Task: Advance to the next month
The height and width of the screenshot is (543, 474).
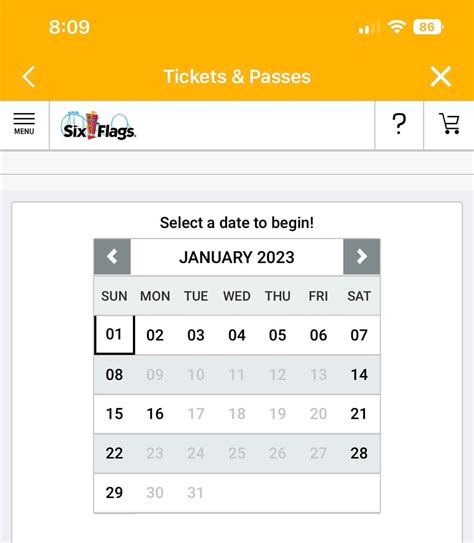Action: coord(361,257)
